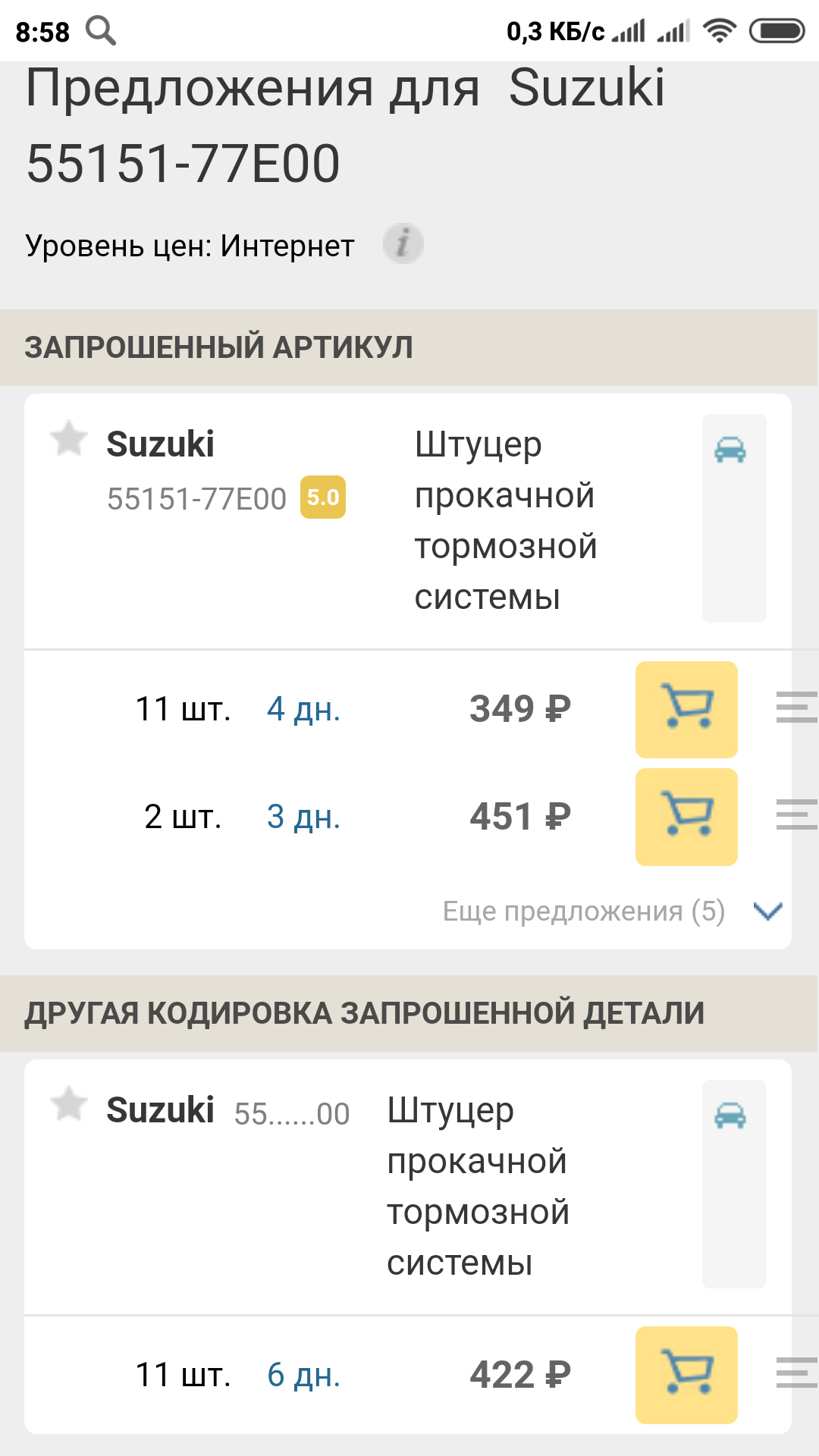Image resolution: width=819 pixels, height=1456 pixels.
Task: Open 4 дн. delivery term details
Action: point(303,709)
